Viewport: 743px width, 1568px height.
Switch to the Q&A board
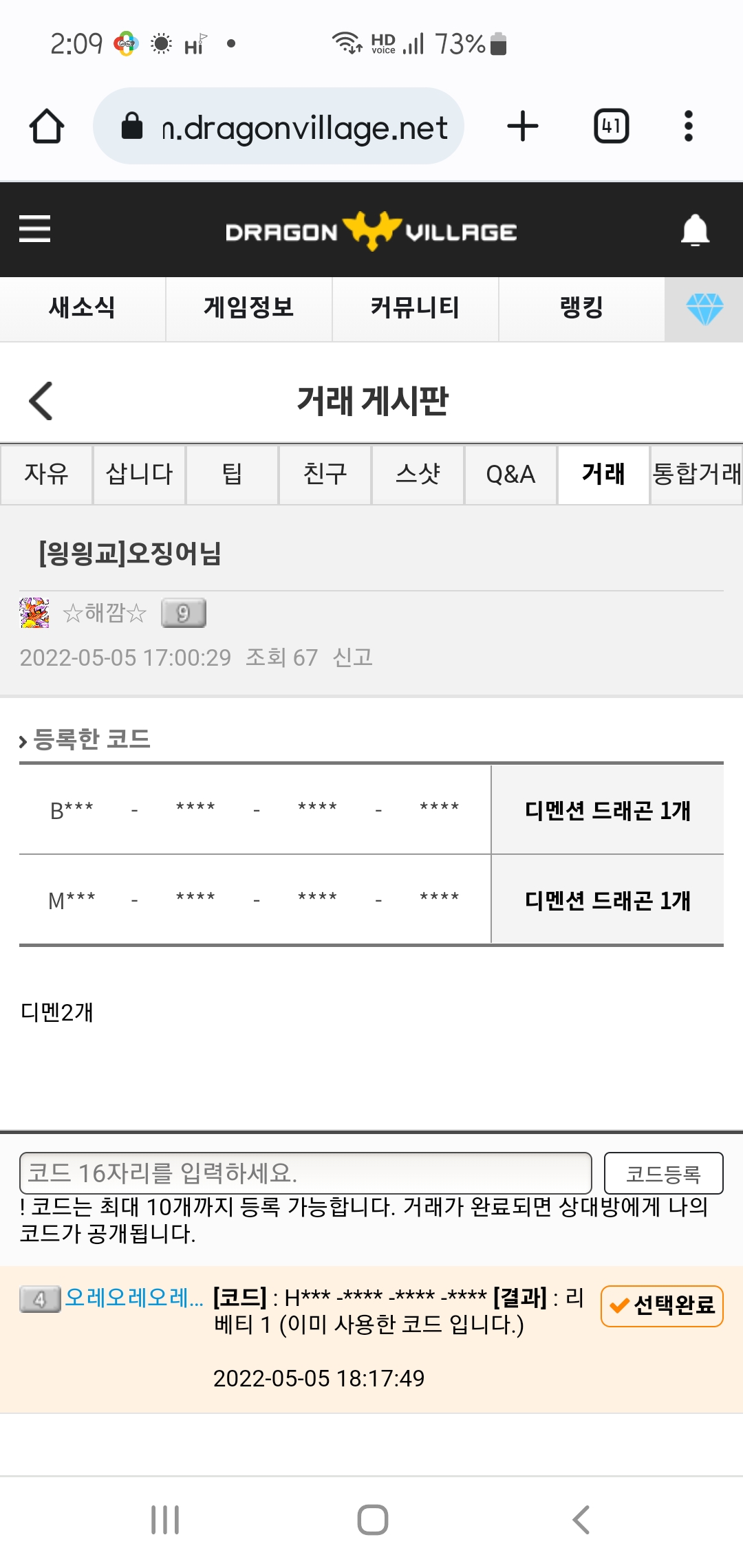coord(510,475)
